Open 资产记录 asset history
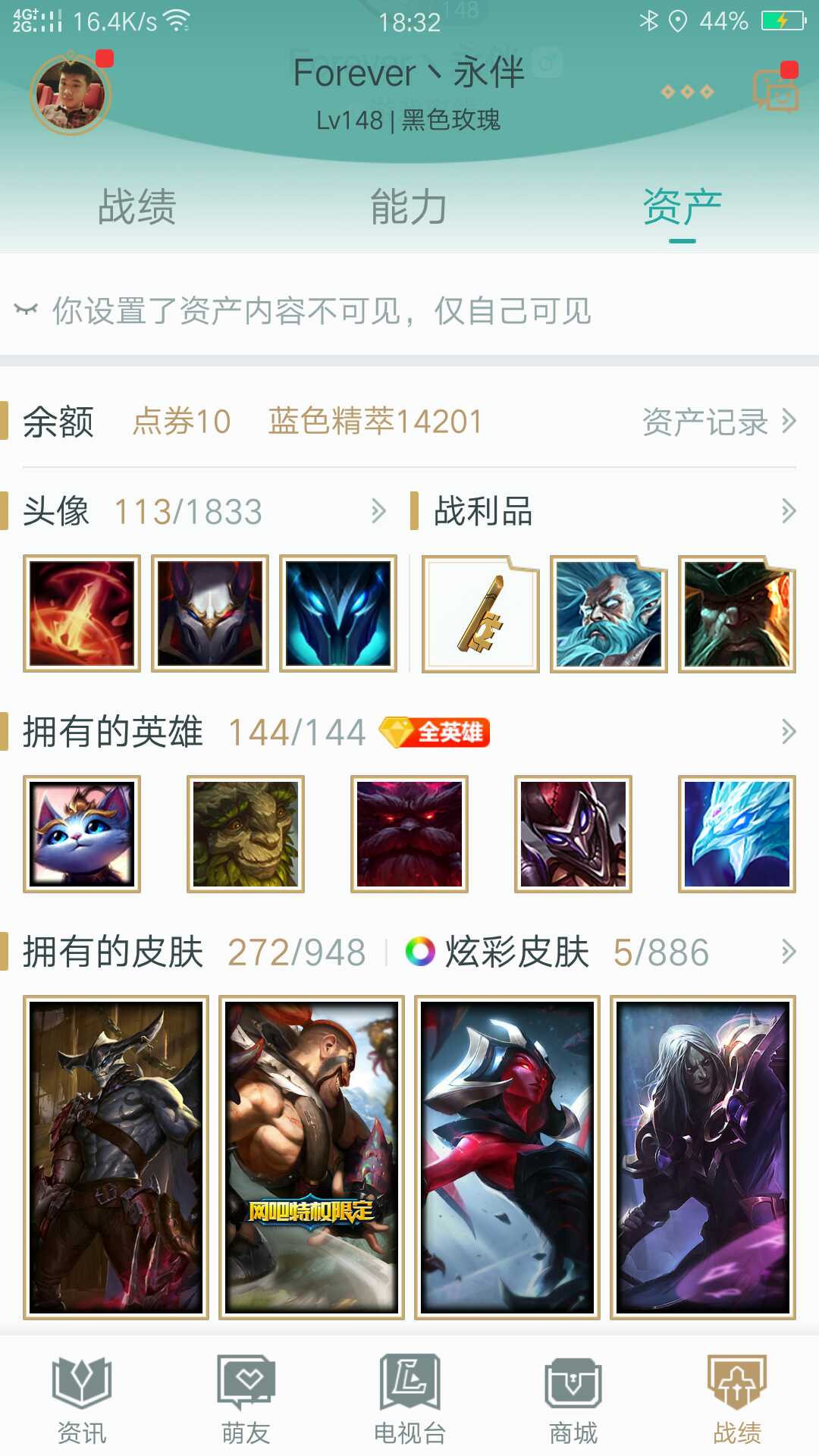Image resolution: width=819 pixels, height=1456 pixels. (x=719, y=422)
